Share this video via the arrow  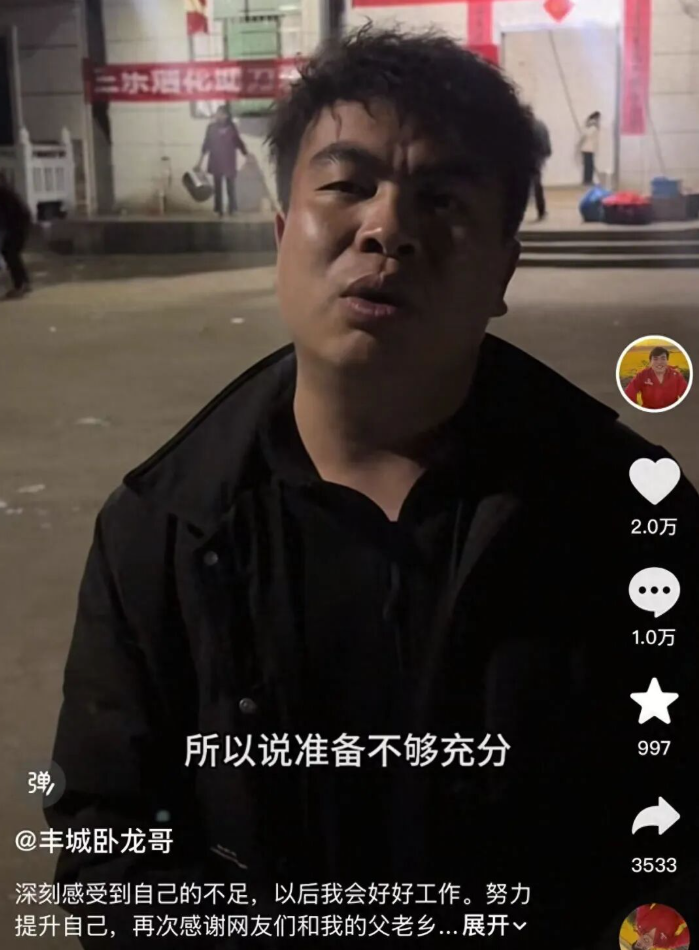654,817
